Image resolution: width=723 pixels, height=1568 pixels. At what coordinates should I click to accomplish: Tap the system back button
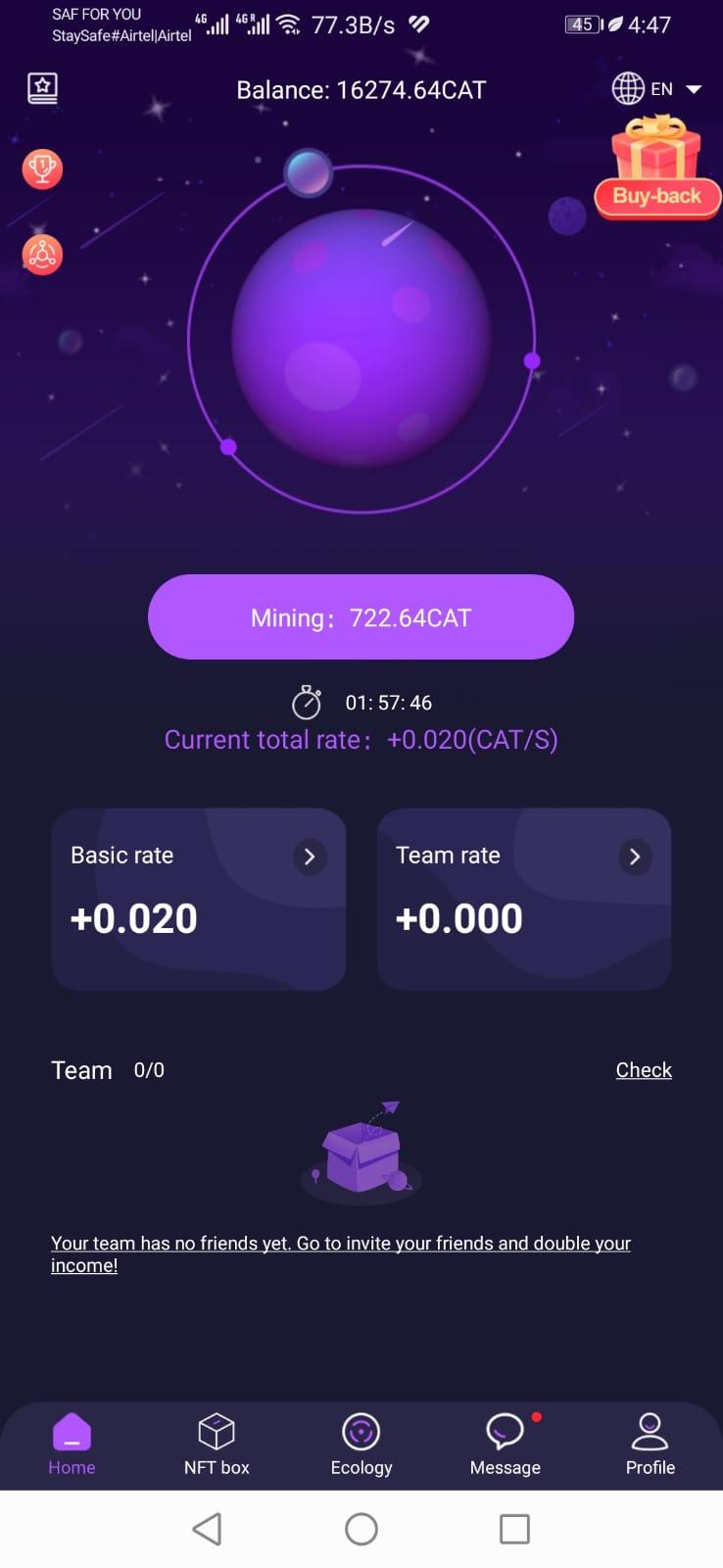[x=207, y=1529]
